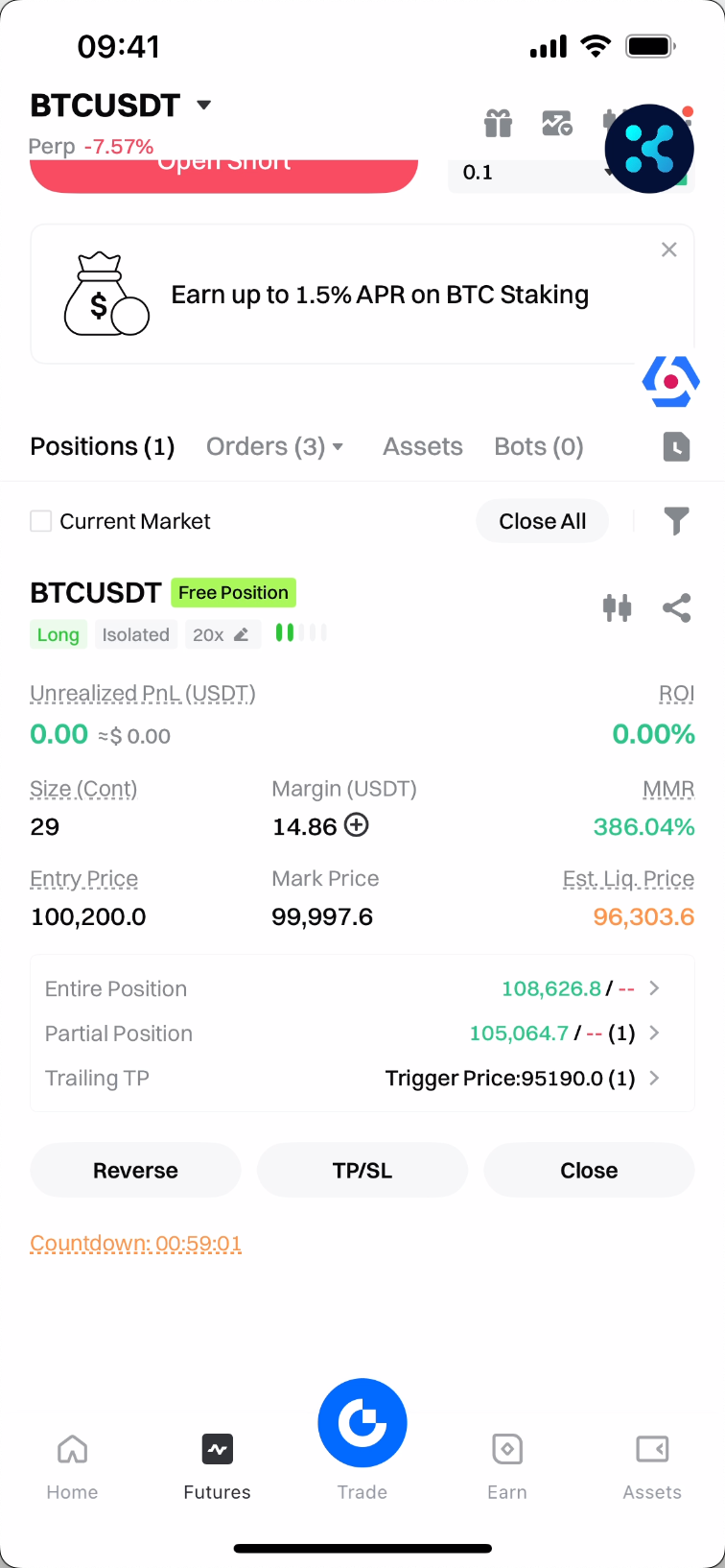Share the BTCUSDT position
The height and width of the screenshot is (1568, 725).
[x=676, y=607]
